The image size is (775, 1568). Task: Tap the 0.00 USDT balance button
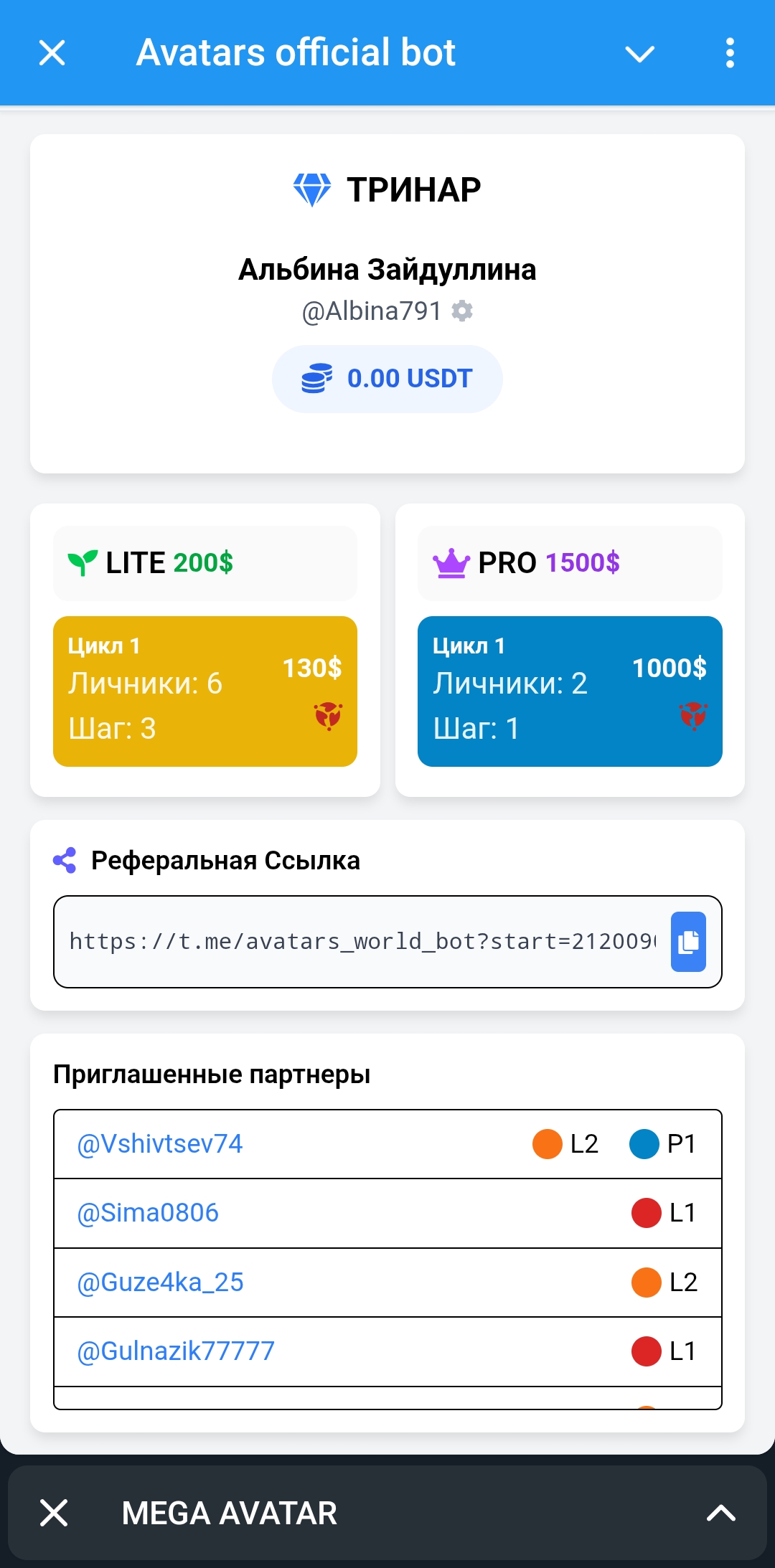(387, 379)
